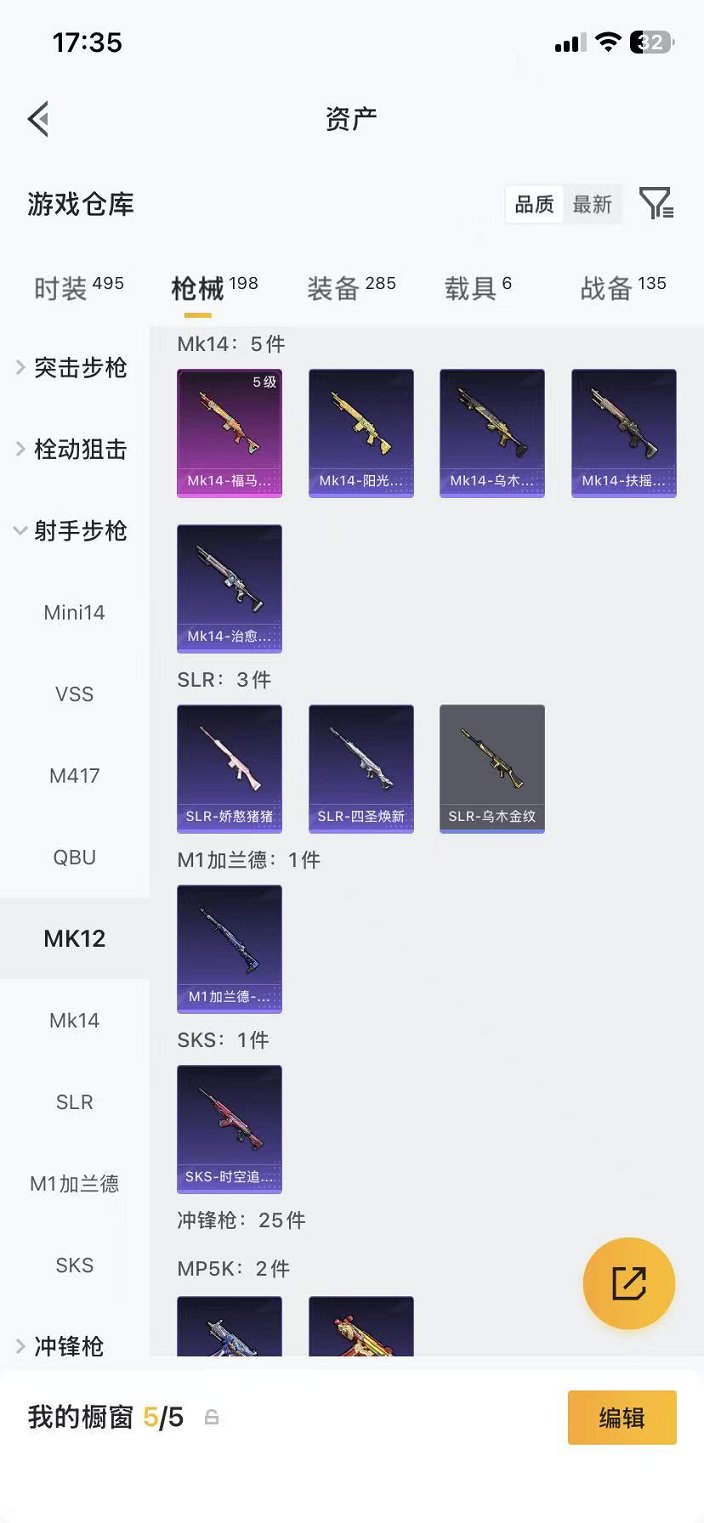Select M417 in the sidebar
This screenshot has height=1523, width=704.
point(74,776)
